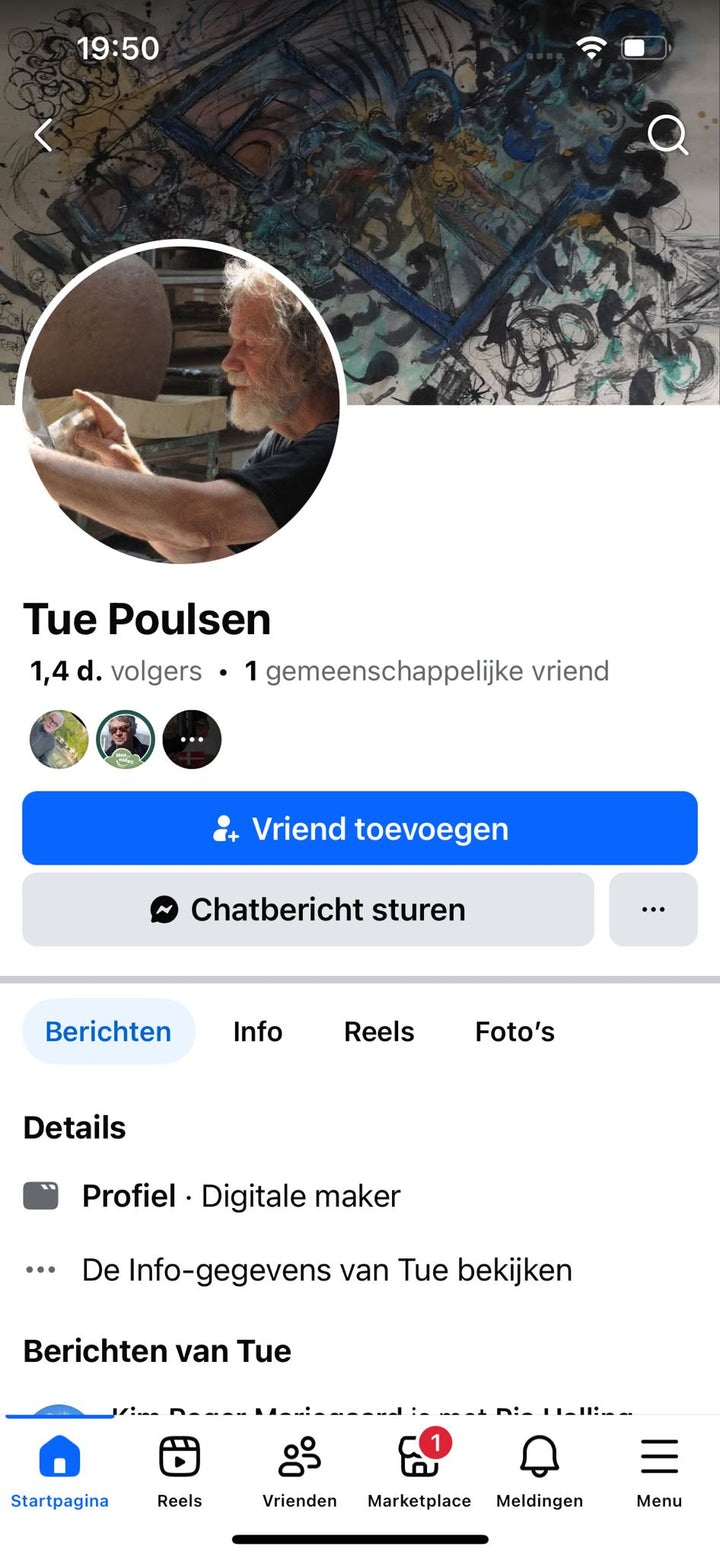The image size is (720, 1559).
Task: Open search from the profile header
Action: (x=668, y=135)
